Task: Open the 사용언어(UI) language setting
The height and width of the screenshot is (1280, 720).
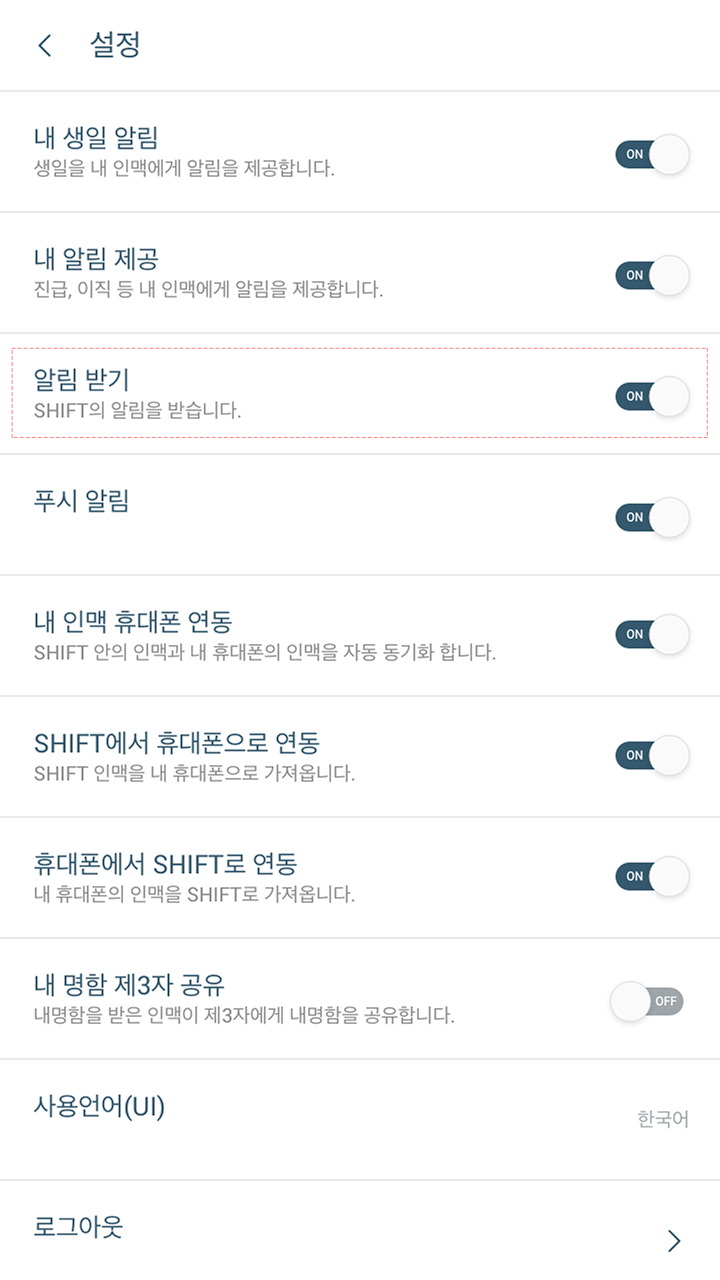Action: click(360, 1120)
